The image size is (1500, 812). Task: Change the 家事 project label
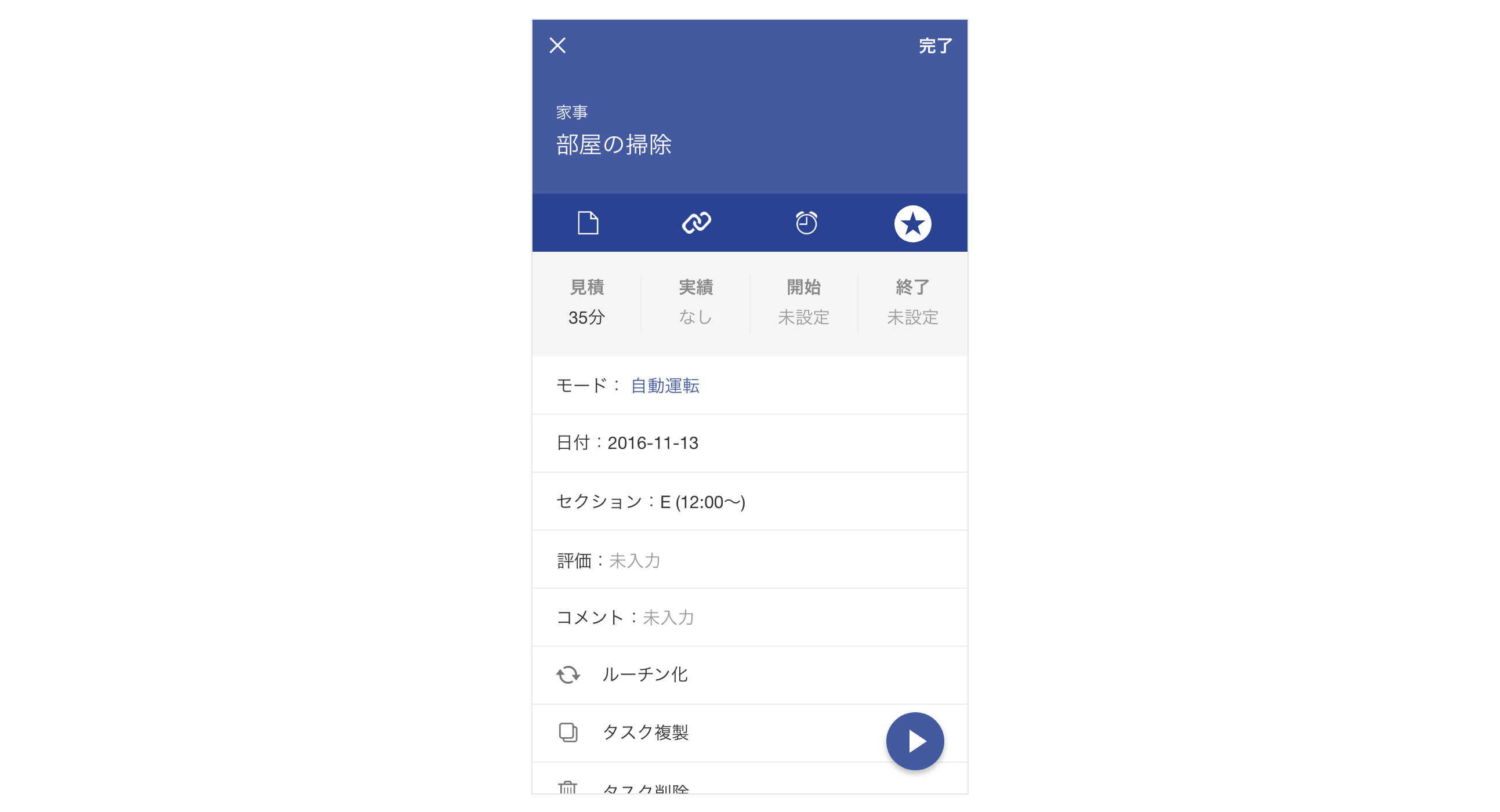click(x=572, y=113)
